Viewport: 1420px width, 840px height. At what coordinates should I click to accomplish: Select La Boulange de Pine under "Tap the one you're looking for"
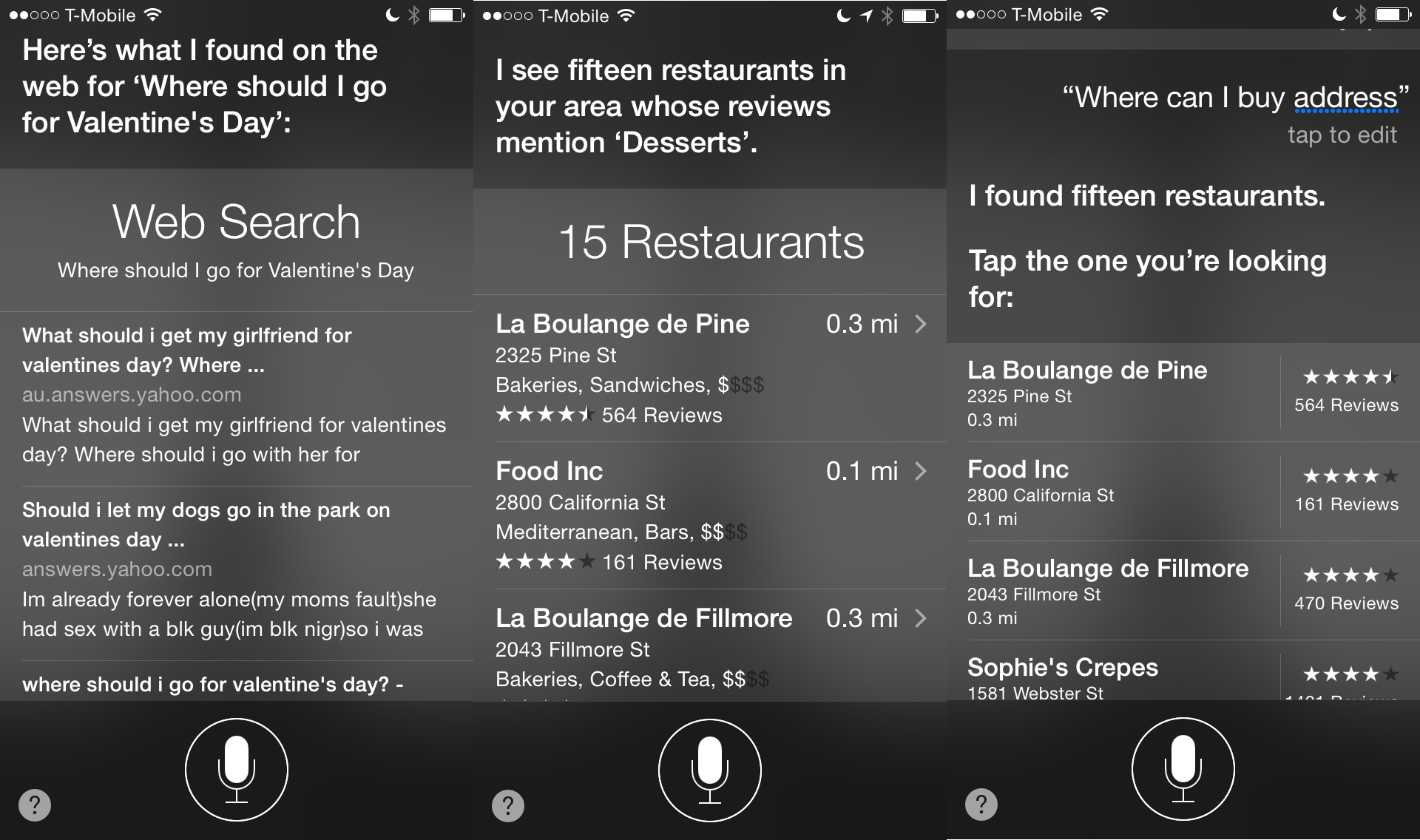pyautogui.click(x=1183, y=393)
